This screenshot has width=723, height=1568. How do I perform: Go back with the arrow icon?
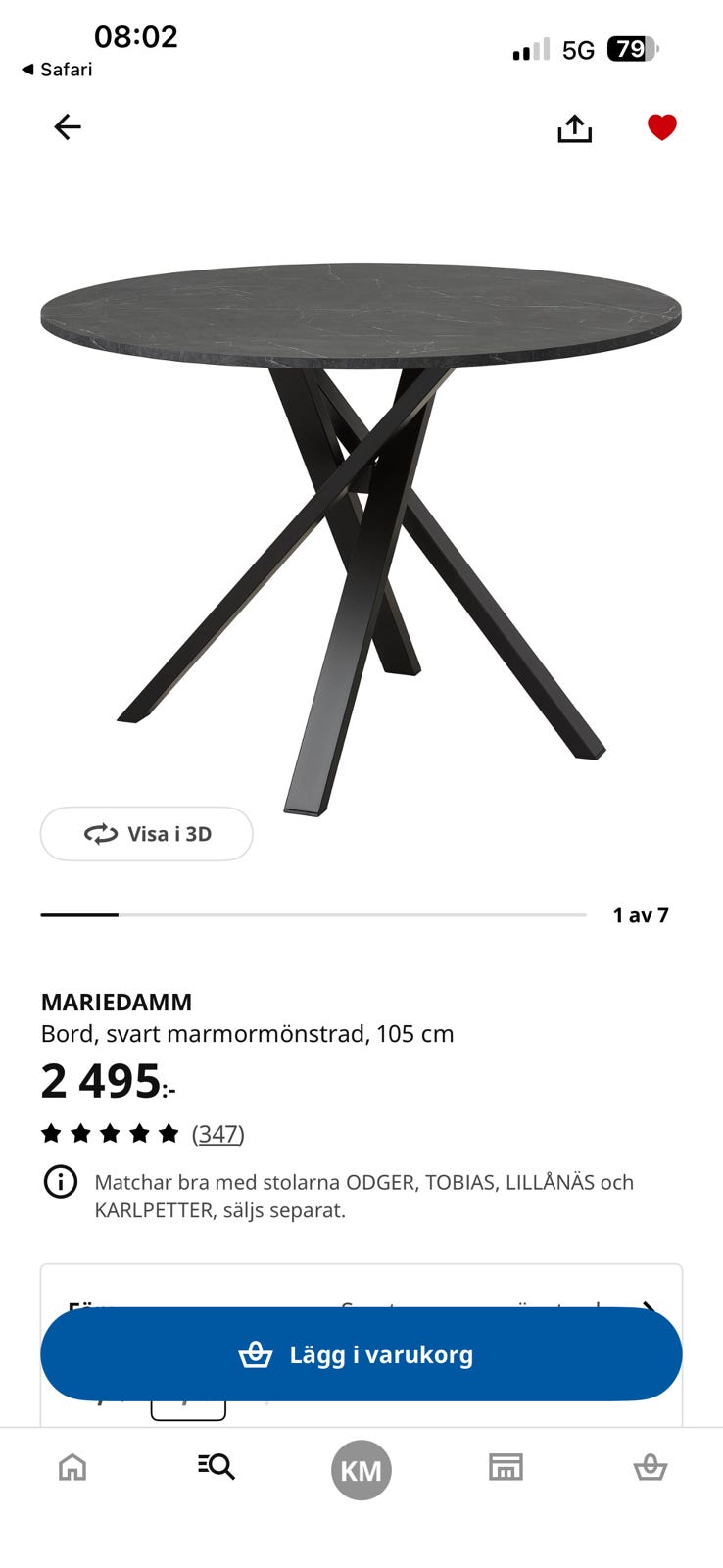coord(68,127)
